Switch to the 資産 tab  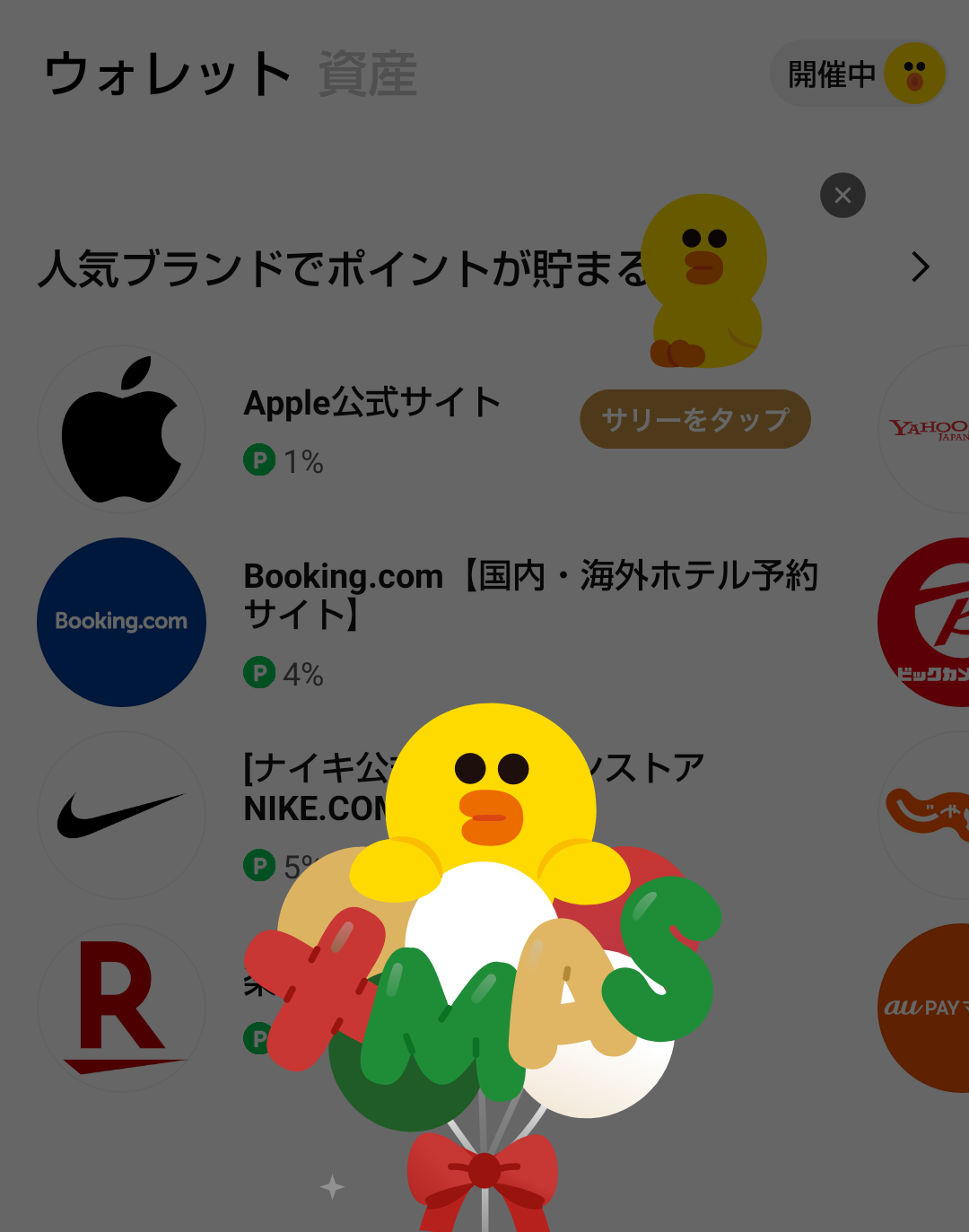point(365,75)
